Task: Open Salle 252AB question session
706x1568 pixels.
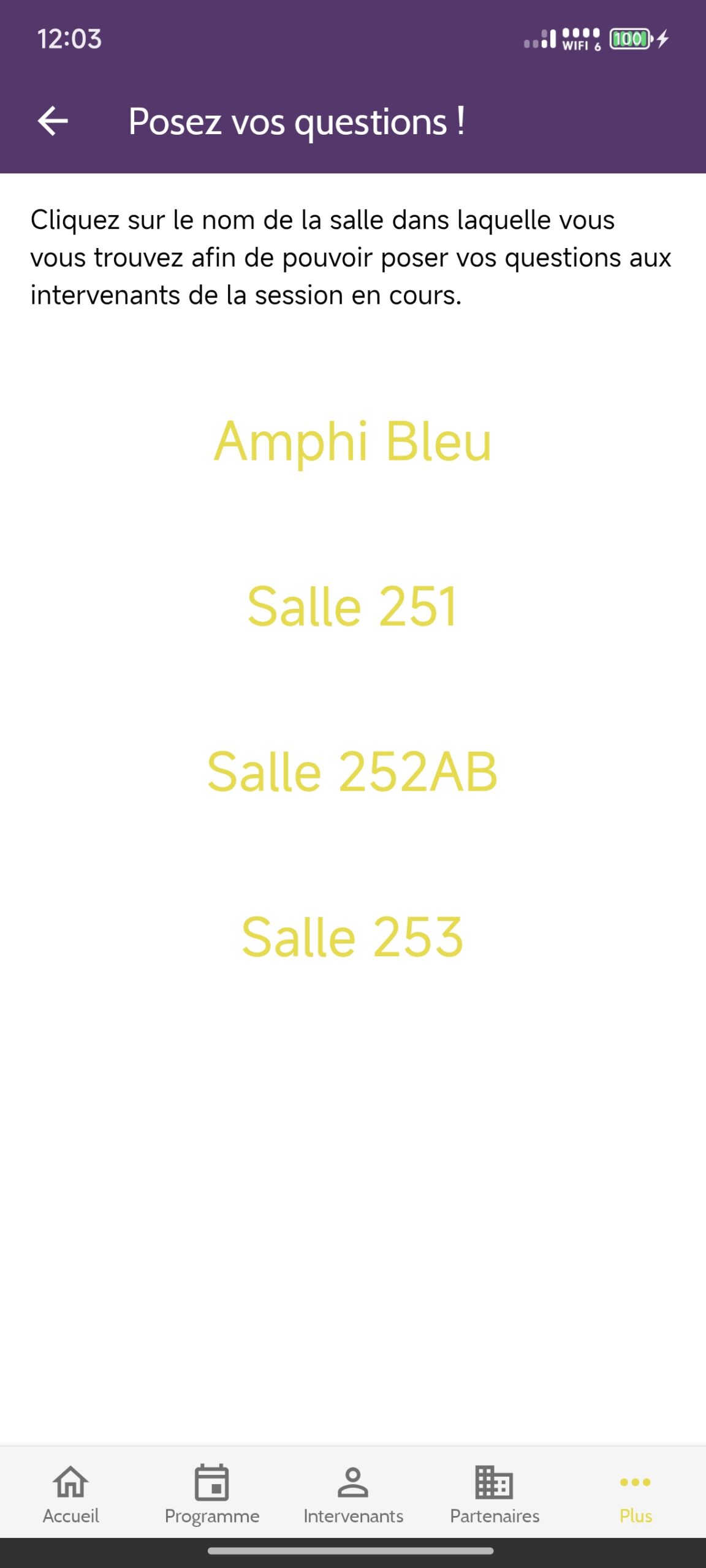Action: tap(352, 772)
